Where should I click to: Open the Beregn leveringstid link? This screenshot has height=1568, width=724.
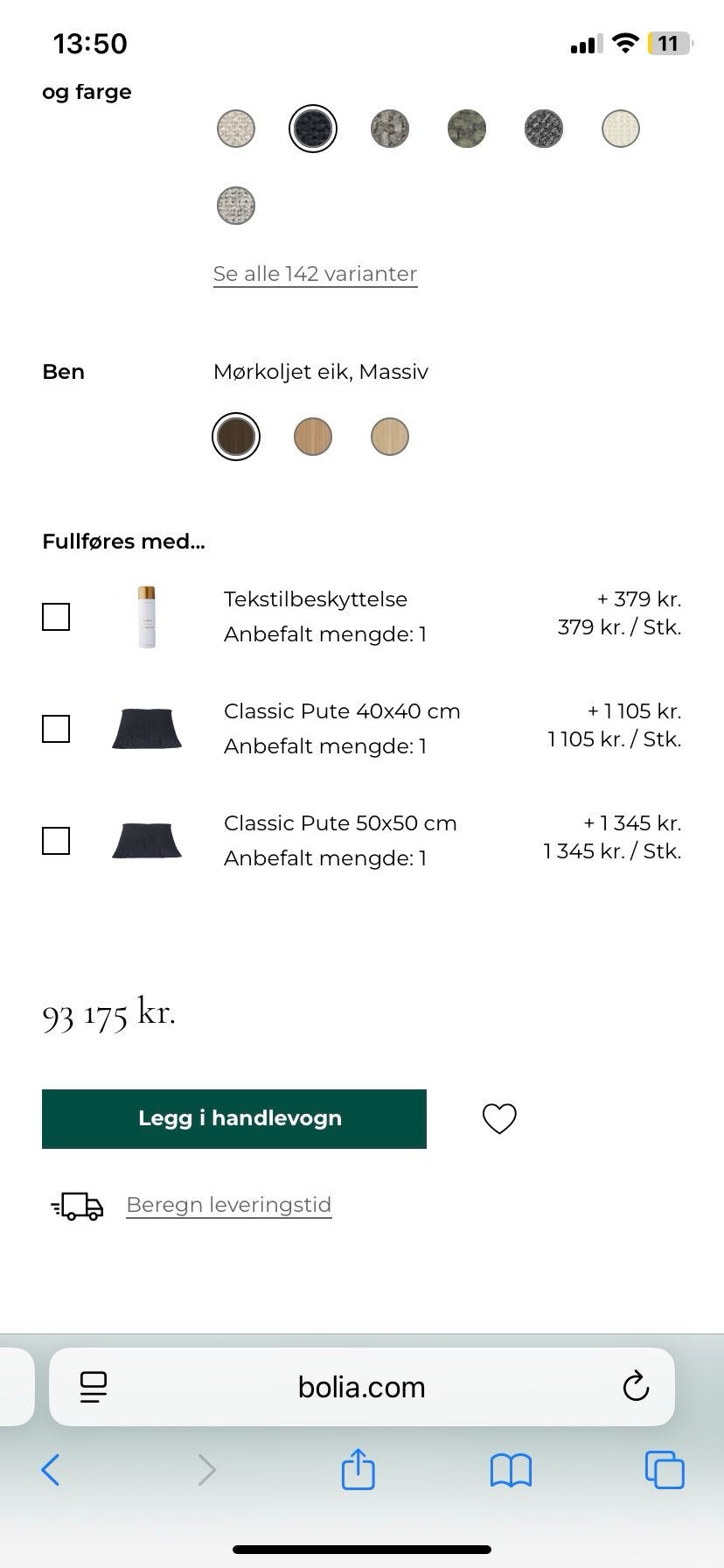[x=228, y=1205]
